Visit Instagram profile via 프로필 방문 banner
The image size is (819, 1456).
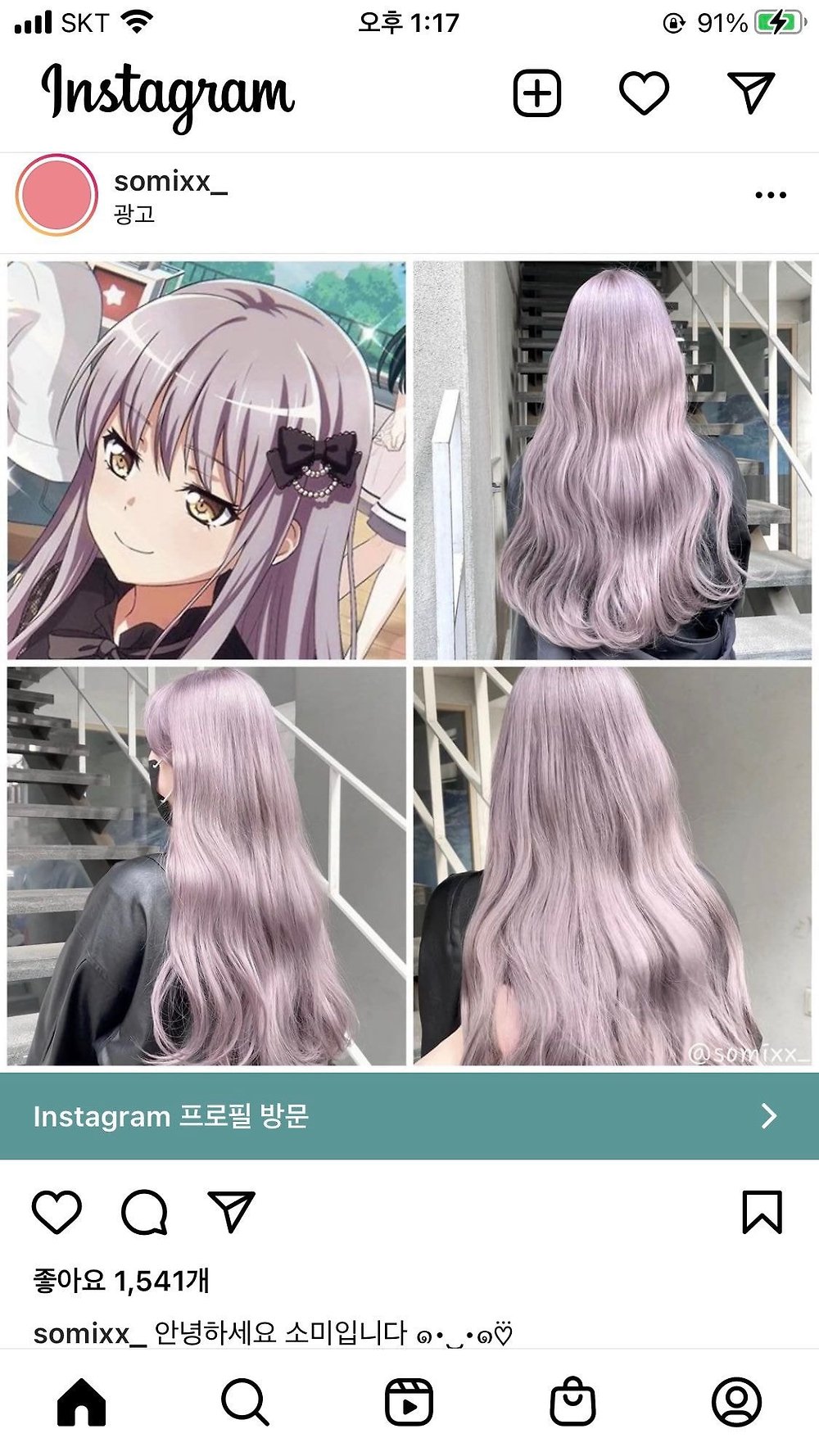[x=409, y=1116]
